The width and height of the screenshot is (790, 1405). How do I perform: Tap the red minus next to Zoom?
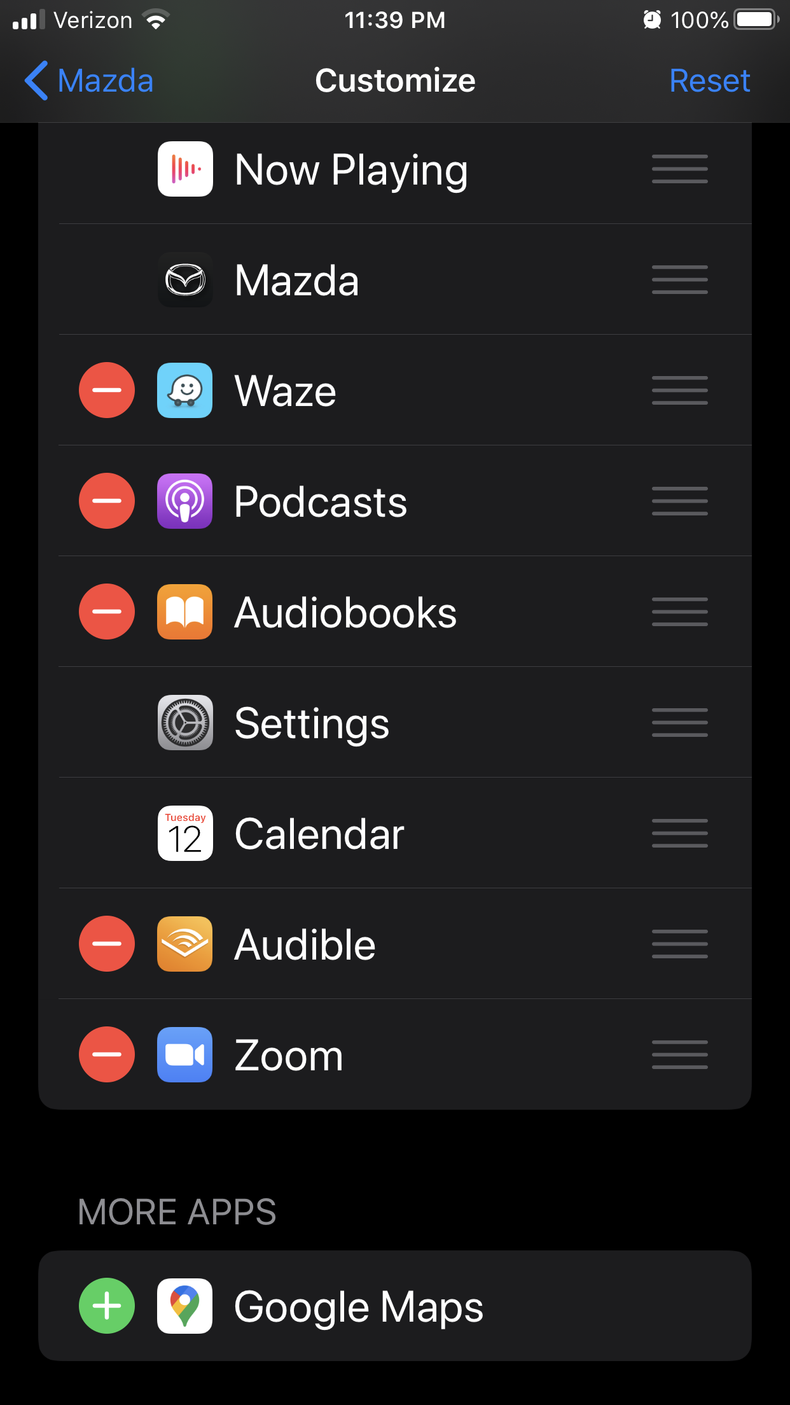point(106,1054)
